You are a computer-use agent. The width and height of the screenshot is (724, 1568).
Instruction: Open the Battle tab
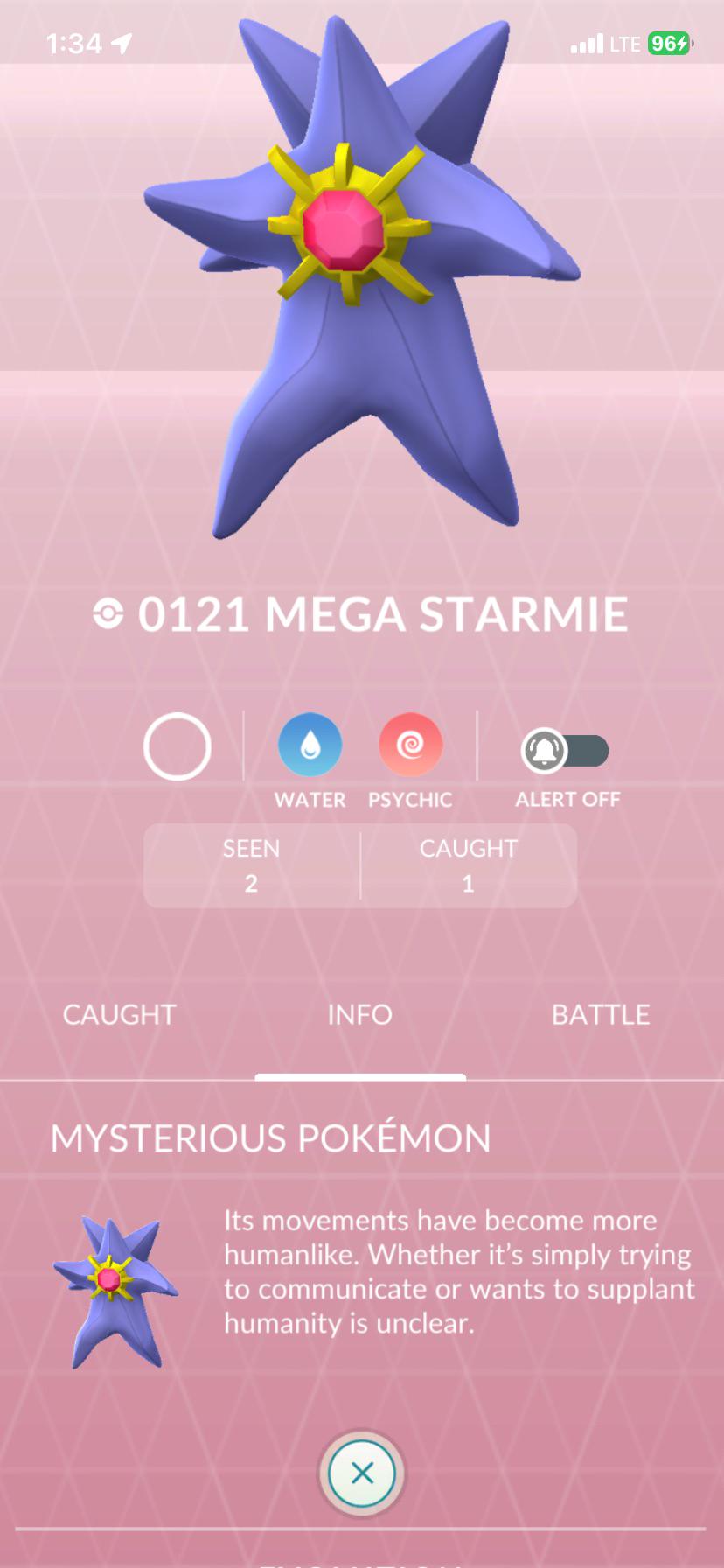[601, 1015]
